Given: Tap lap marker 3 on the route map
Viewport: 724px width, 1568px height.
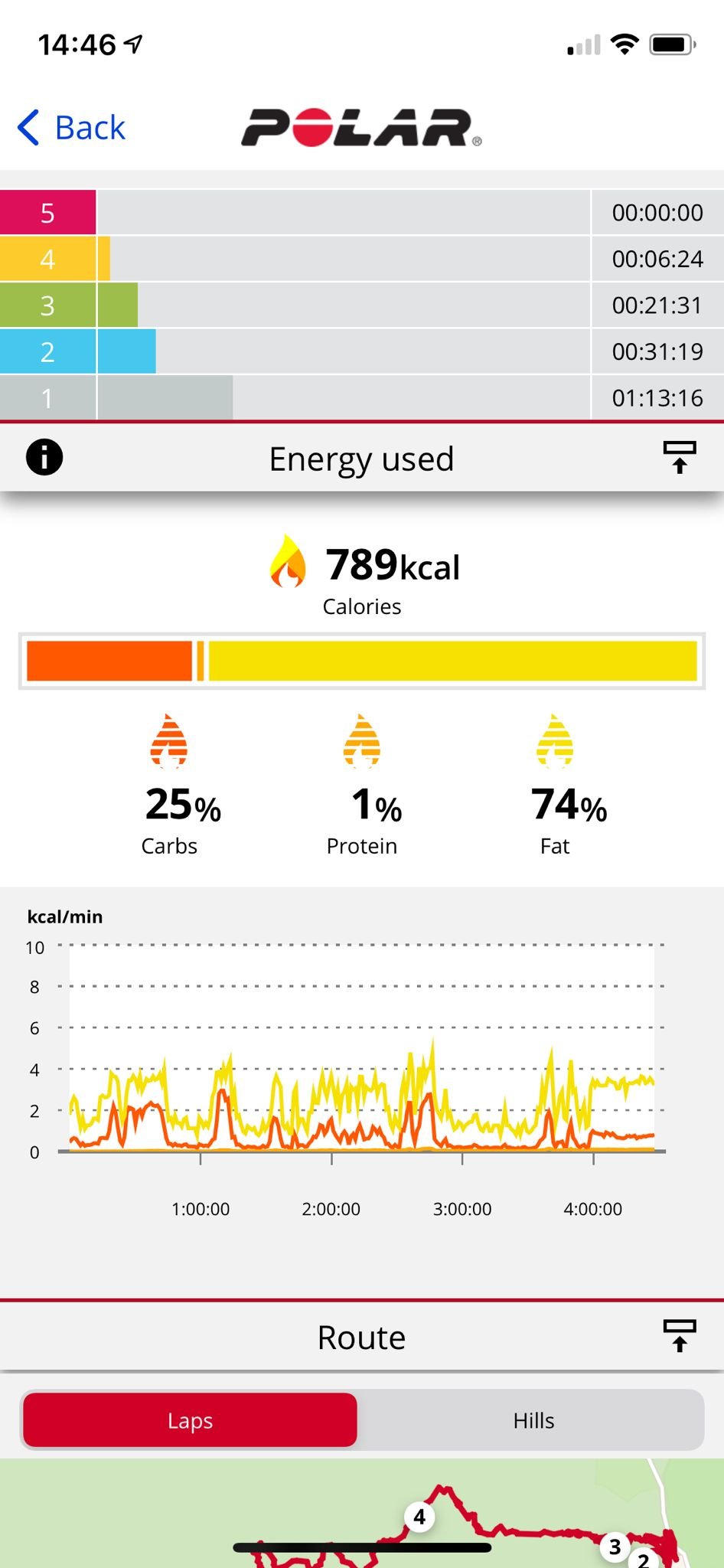Looking at the screenshot, I should (615, 1547).
